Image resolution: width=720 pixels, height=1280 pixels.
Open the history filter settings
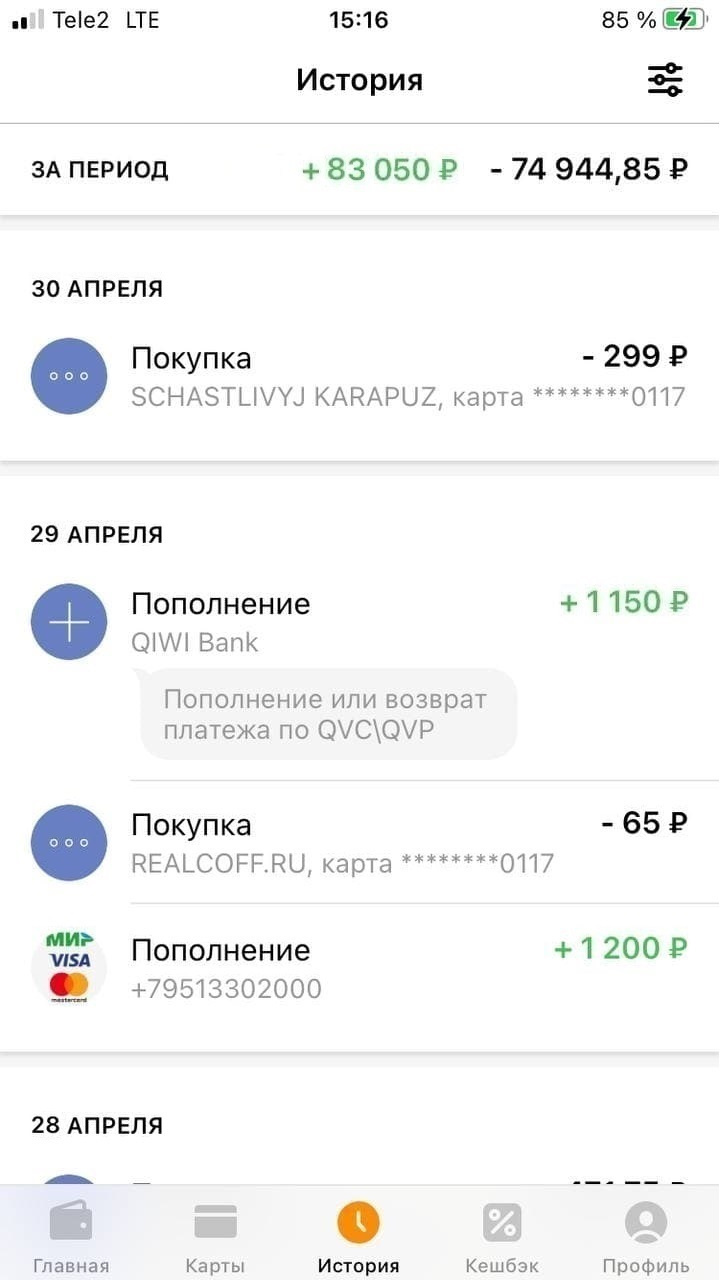(x=665, y=80)
